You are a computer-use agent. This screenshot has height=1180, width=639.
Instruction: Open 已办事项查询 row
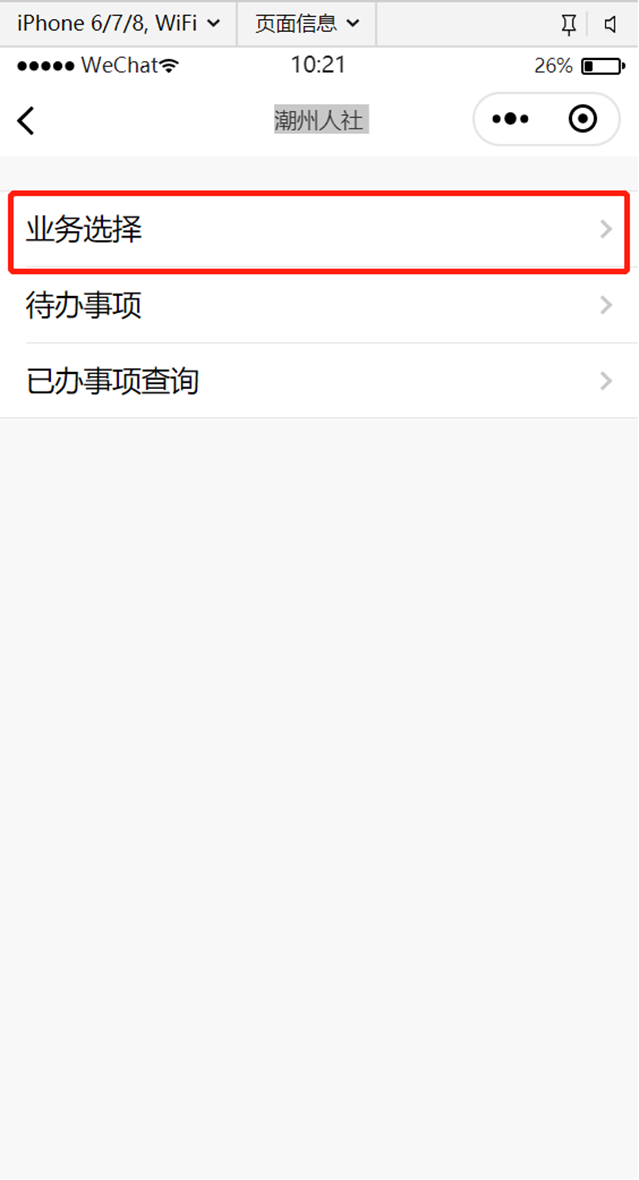pyautogui.click(x=319, y=381)
